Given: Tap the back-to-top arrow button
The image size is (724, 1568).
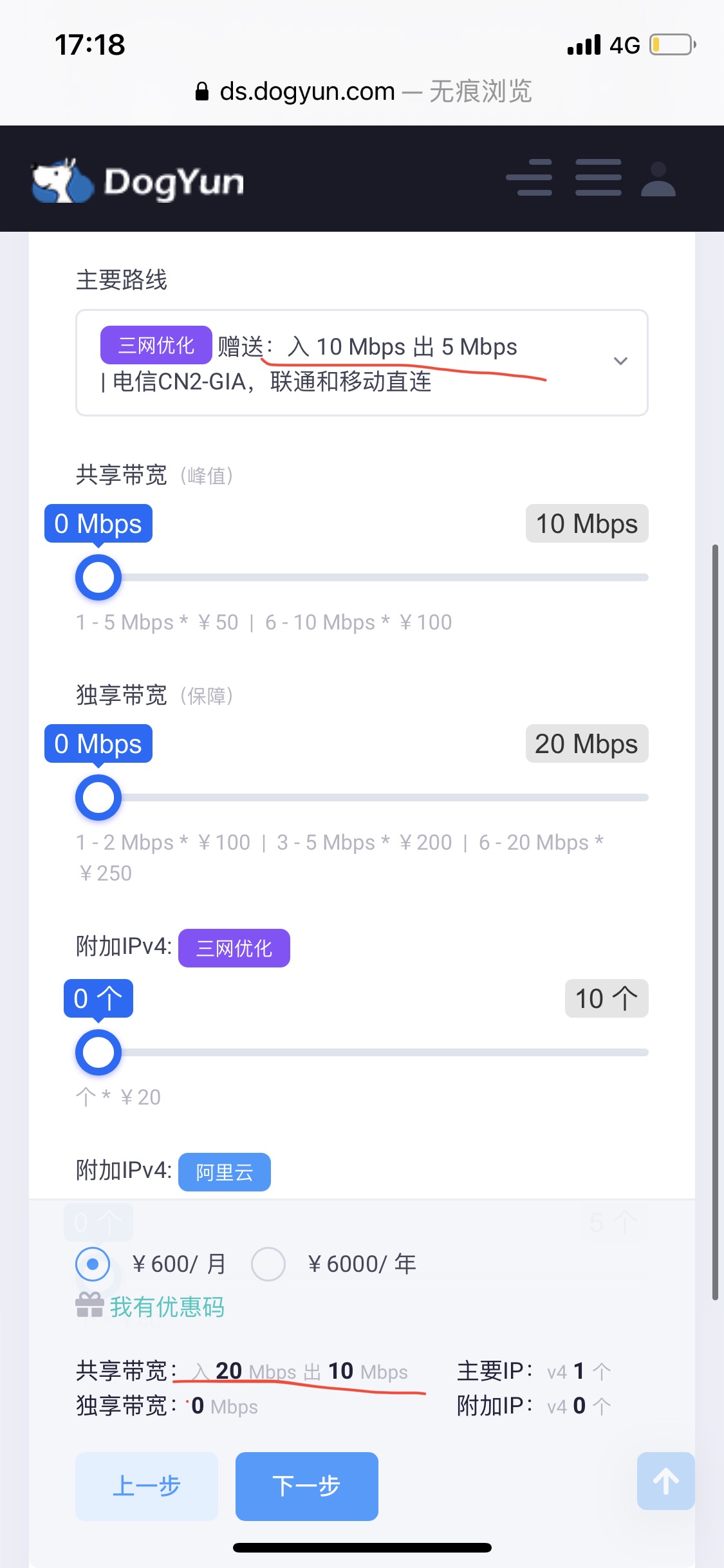Looking at the screenshot, I should point(666,1481).
